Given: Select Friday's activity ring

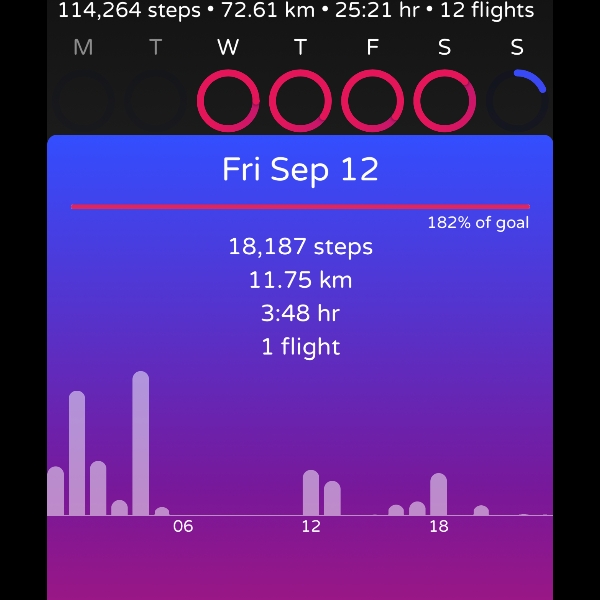Looking at the screenshot, I should click(x=372, y=101).
